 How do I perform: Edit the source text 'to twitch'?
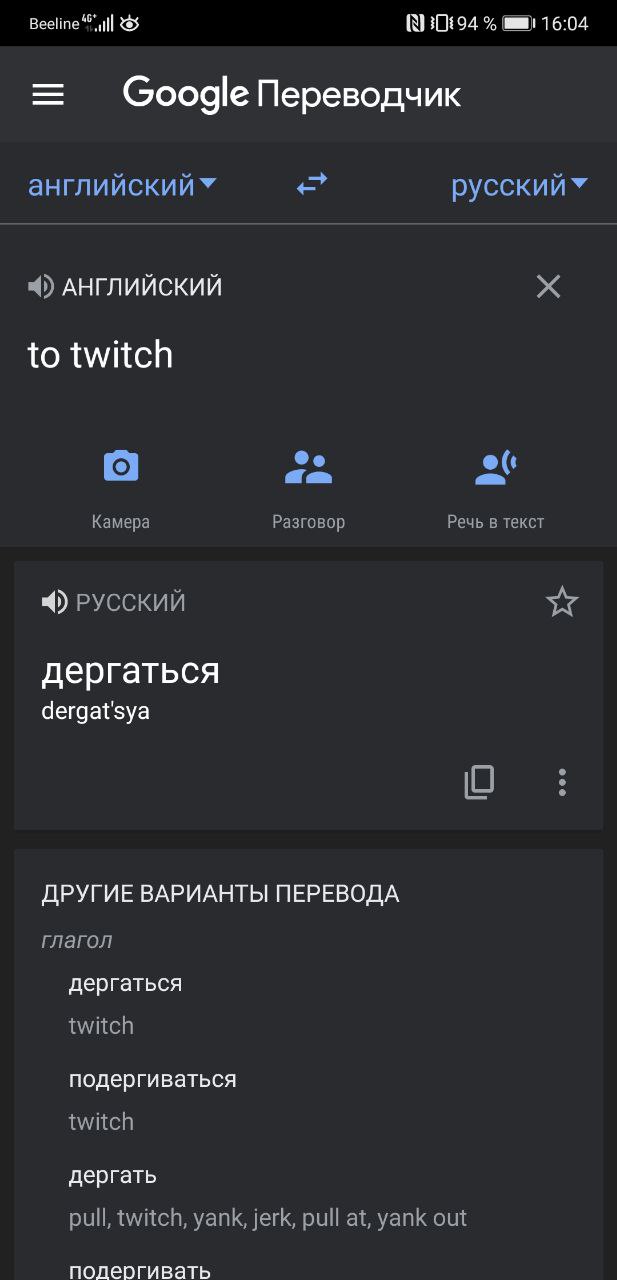(x=100, y=355)
